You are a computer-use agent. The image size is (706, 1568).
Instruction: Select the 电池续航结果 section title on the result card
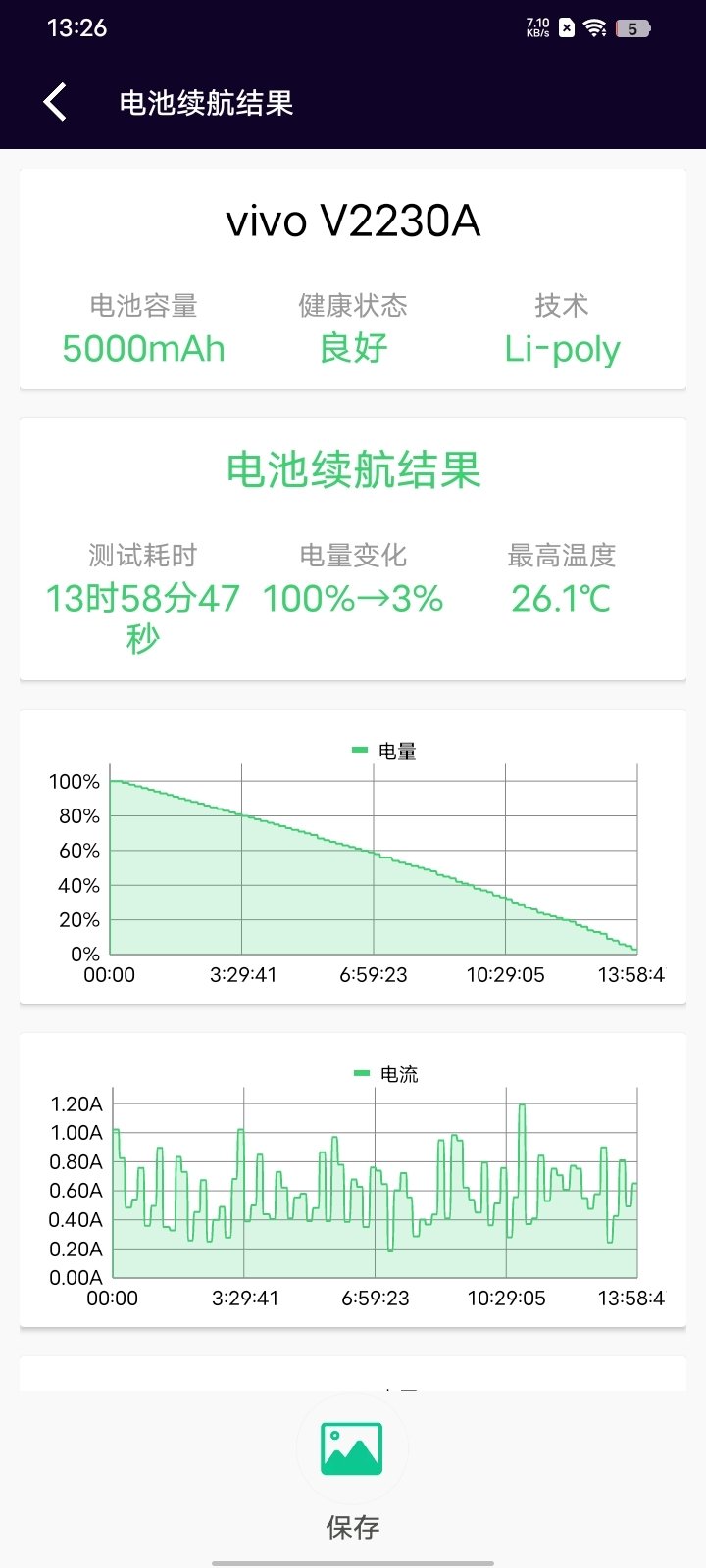(352, 471)
